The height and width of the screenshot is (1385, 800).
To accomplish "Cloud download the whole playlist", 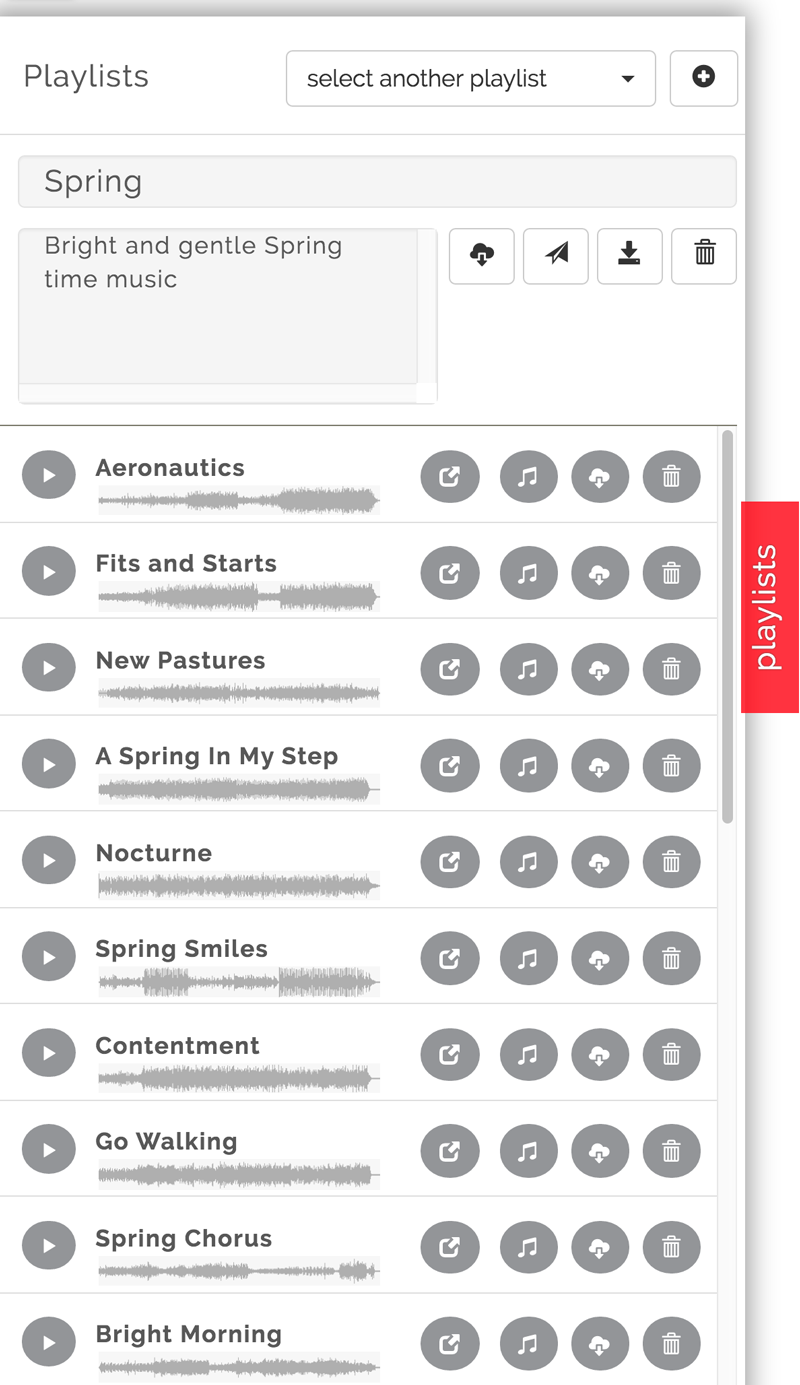I will pyautogui.click(x=482, y=256).
